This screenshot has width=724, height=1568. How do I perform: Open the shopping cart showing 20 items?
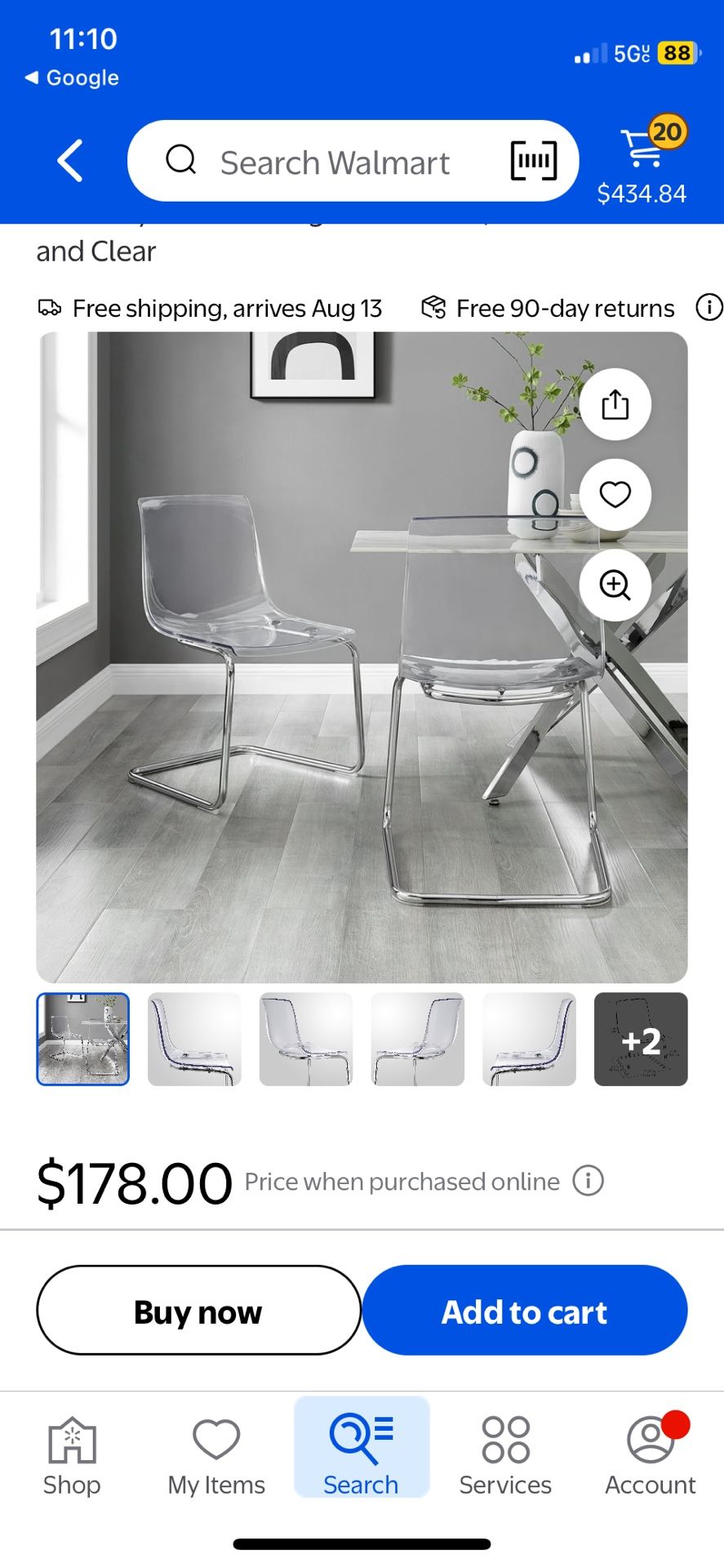point(642,151)
